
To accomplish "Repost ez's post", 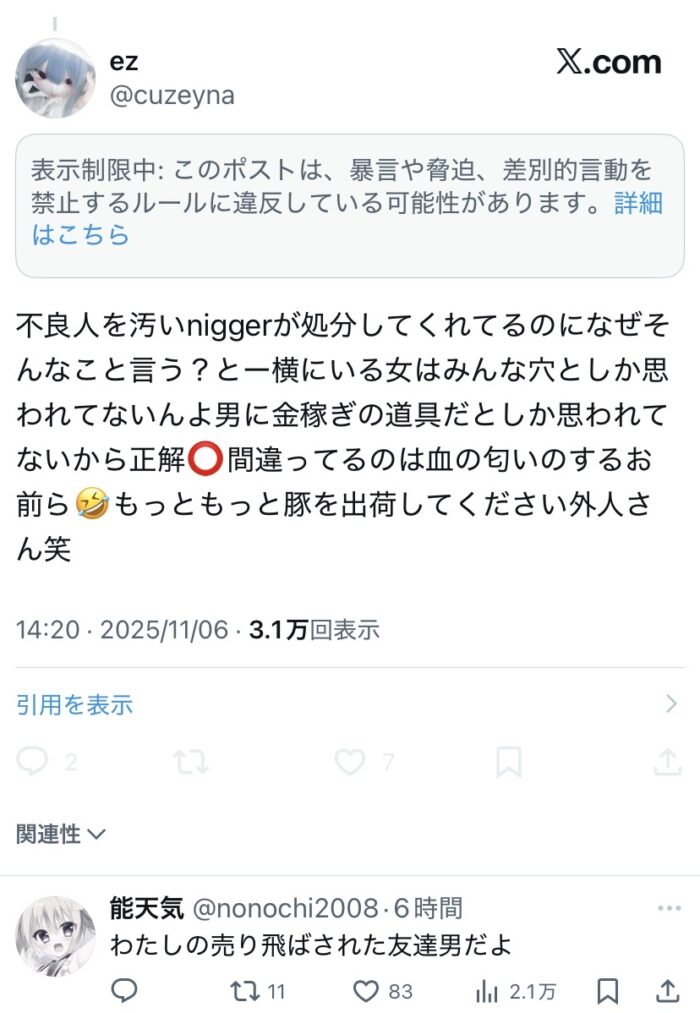I will coord(190,762).
